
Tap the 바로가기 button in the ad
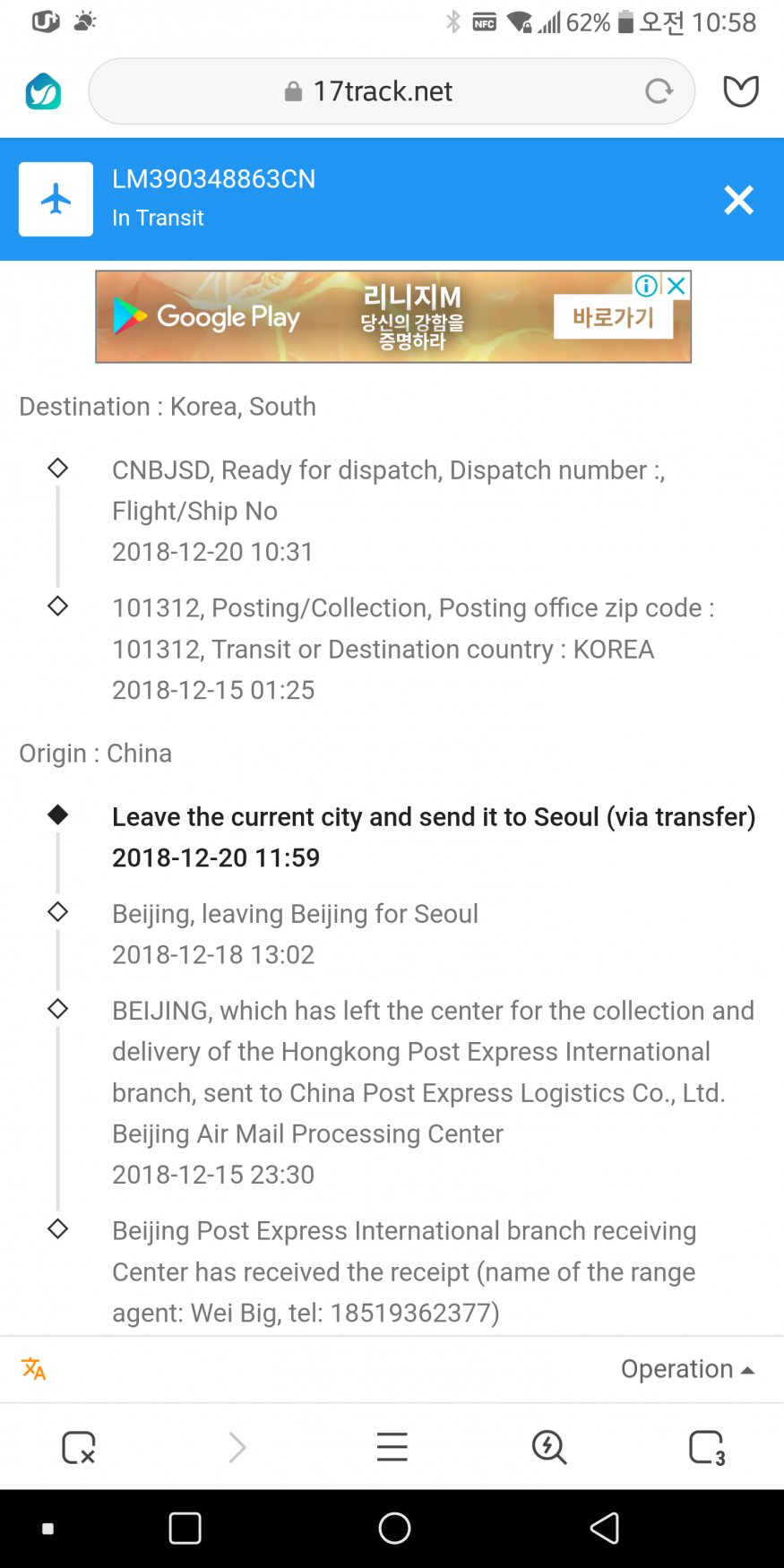tap(613, 317)
